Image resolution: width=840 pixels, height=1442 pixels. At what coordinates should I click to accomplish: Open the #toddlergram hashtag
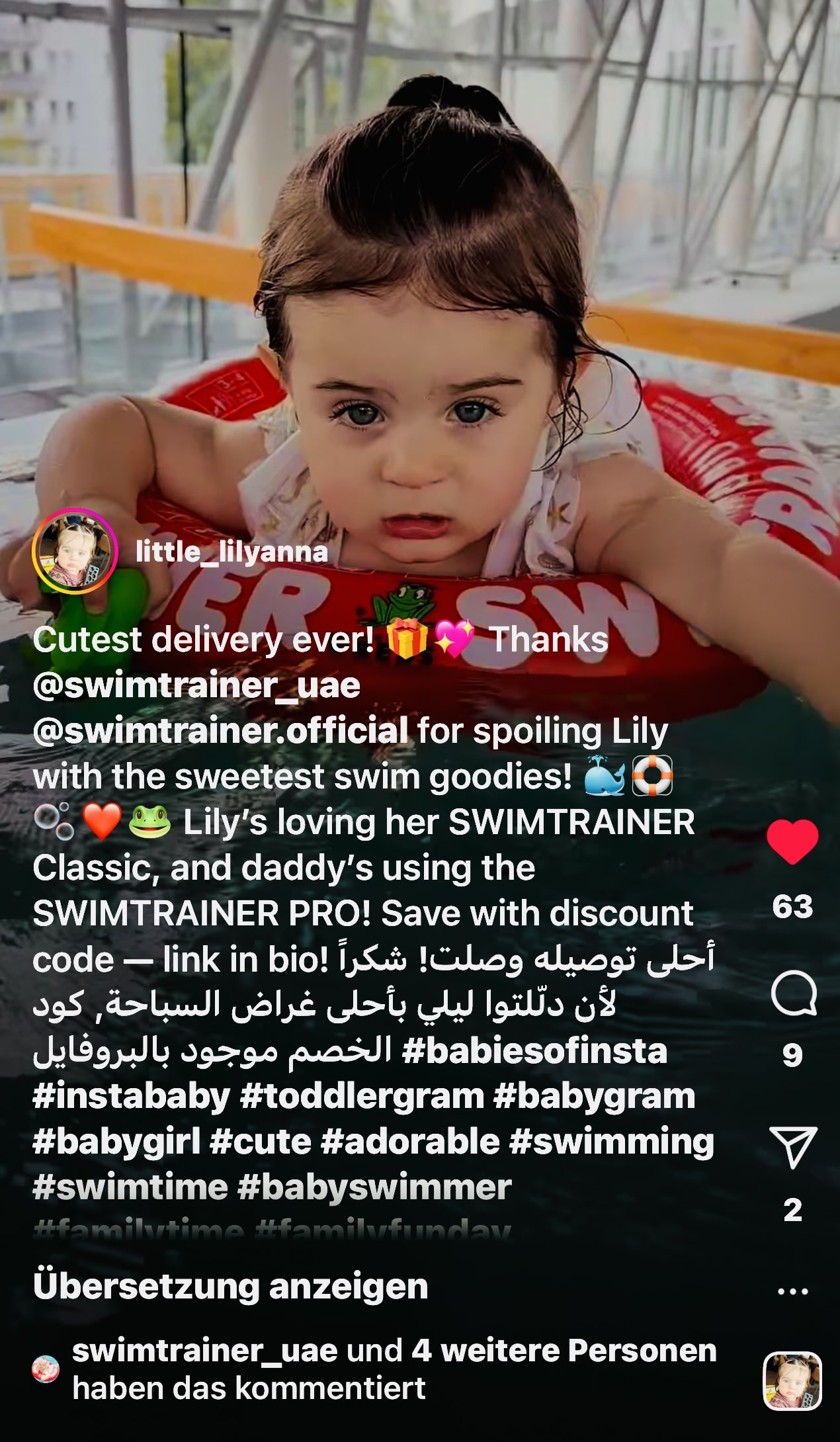362,1096
